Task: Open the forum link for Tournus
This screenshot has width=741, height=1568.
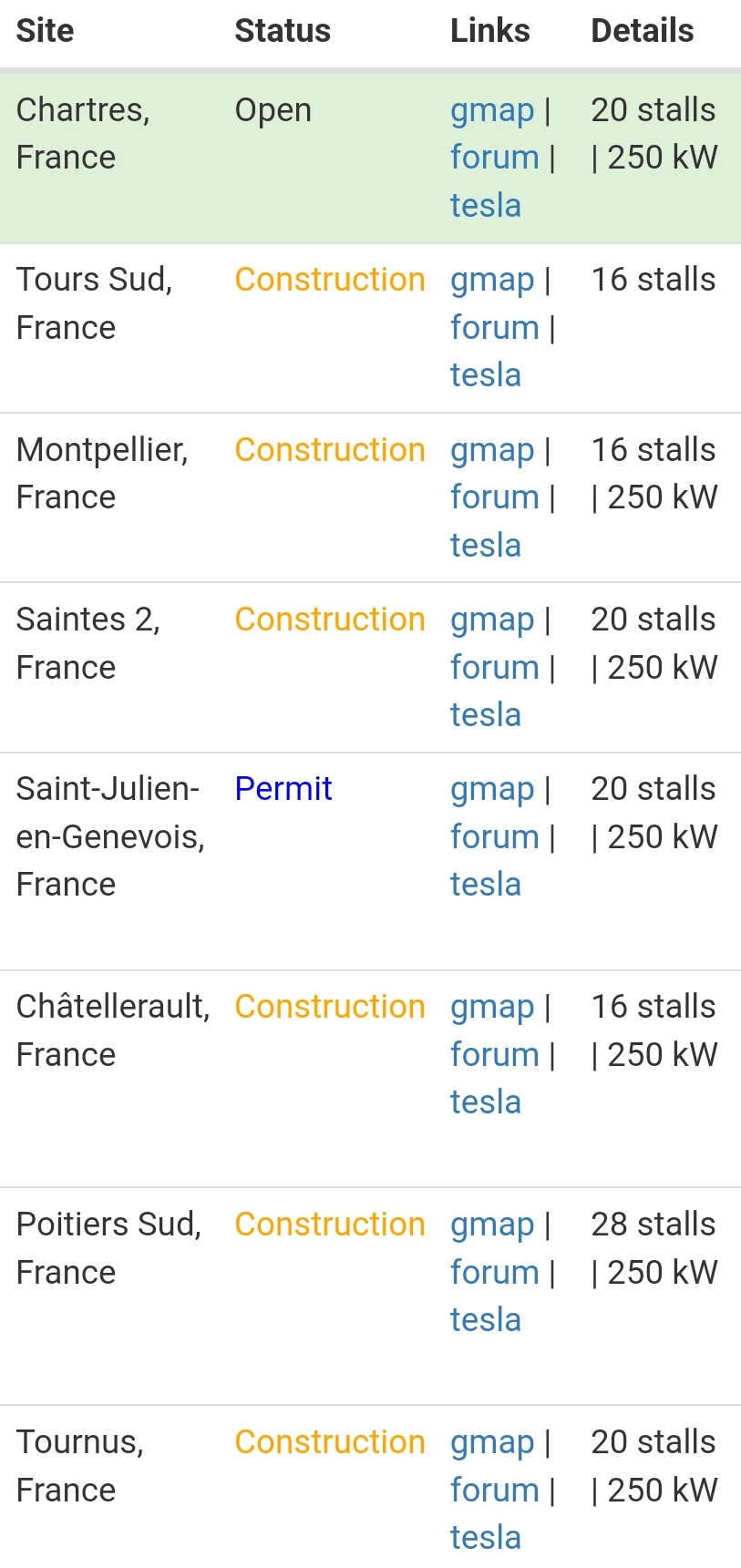Action: 495,1490
